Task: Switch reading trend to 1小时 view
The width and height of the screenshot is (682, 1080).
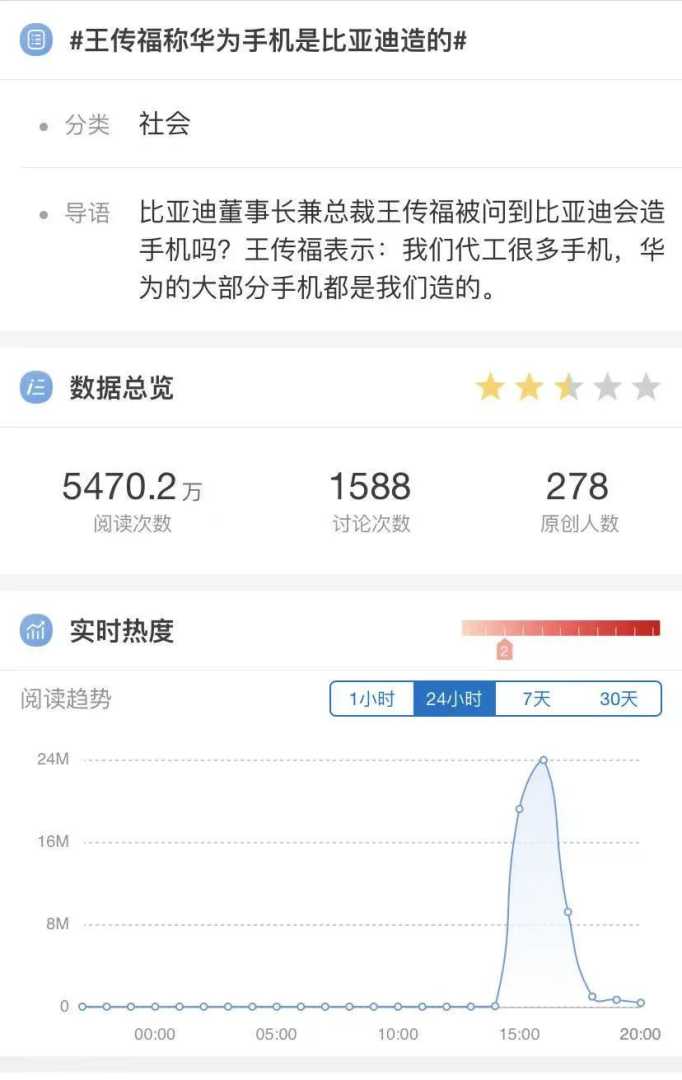Action: click(372, 699)
